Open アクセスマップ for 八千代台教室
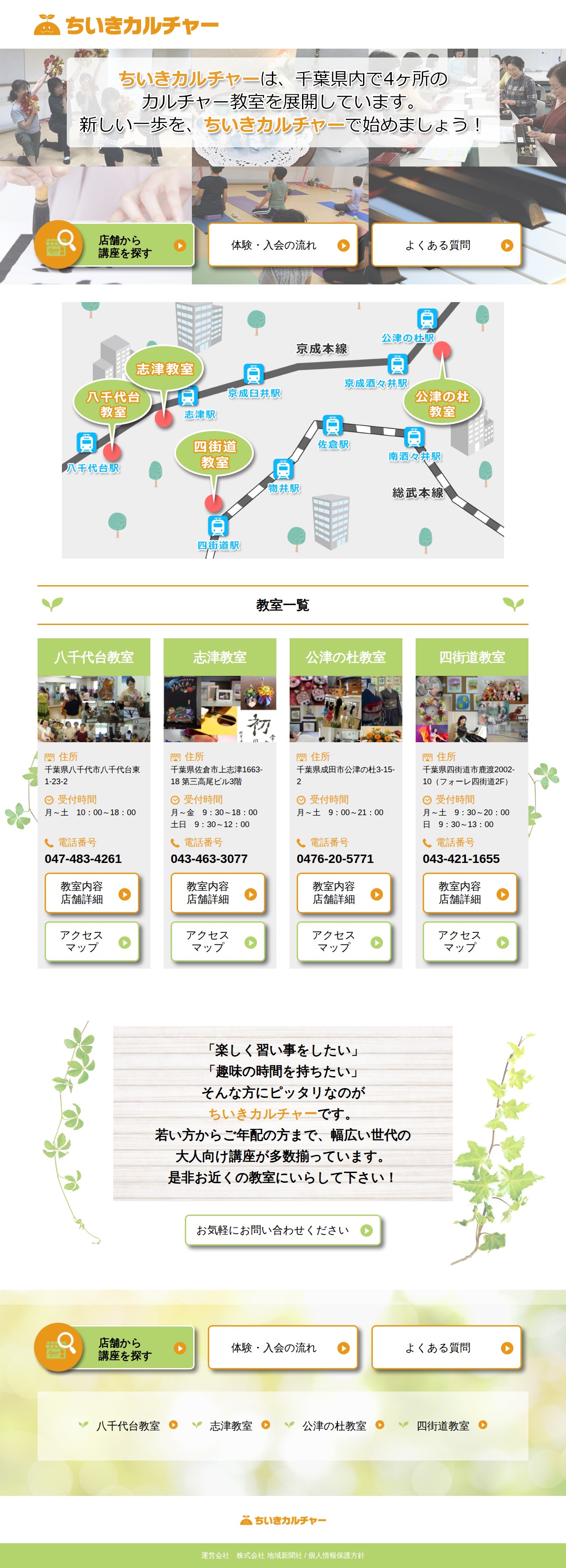The width and height of the screenshot is (566, 1568). [x=92, y=942]
